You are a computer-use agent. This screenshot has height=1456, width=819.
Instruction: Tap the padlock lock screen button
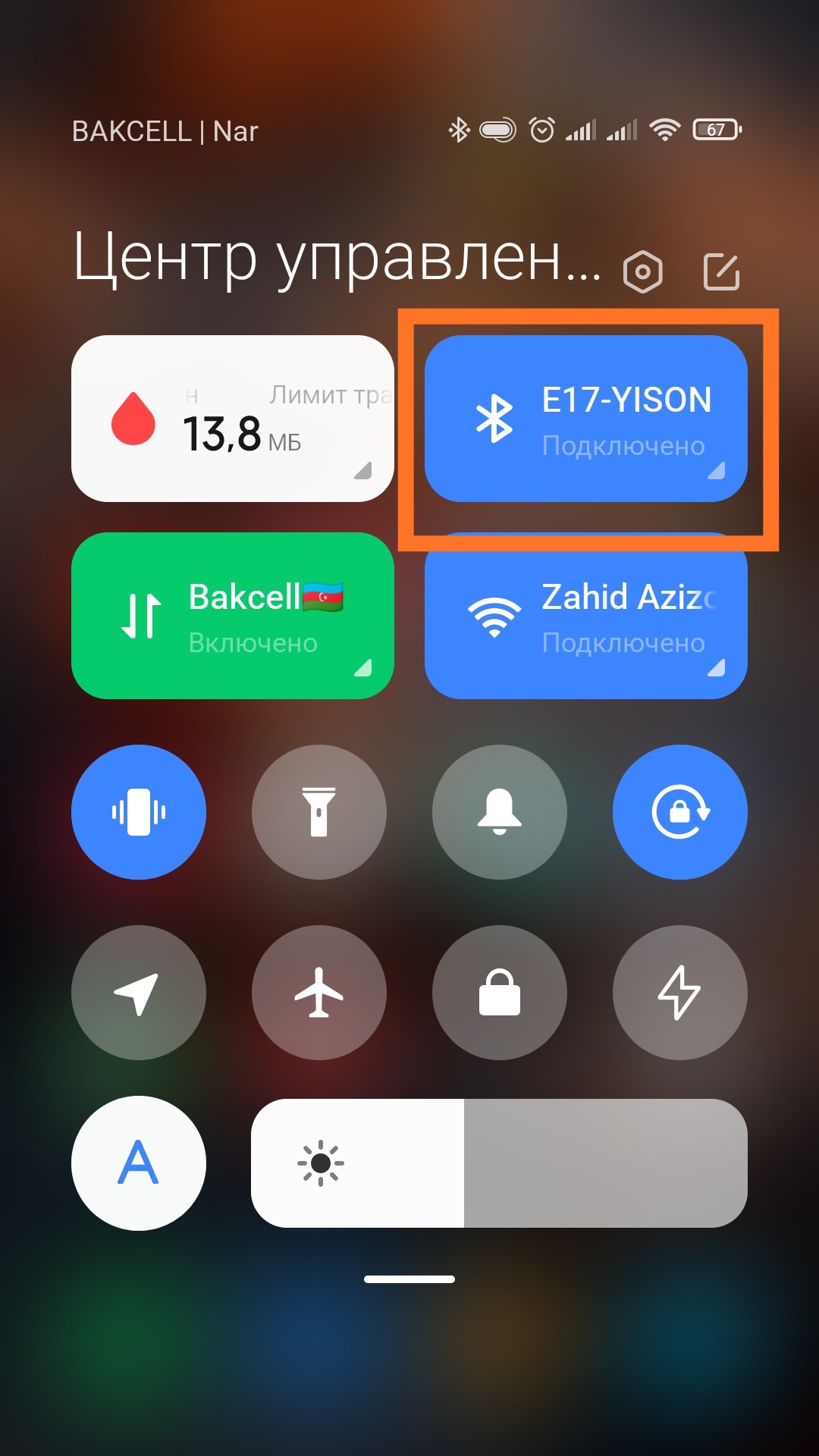[500, 993]
